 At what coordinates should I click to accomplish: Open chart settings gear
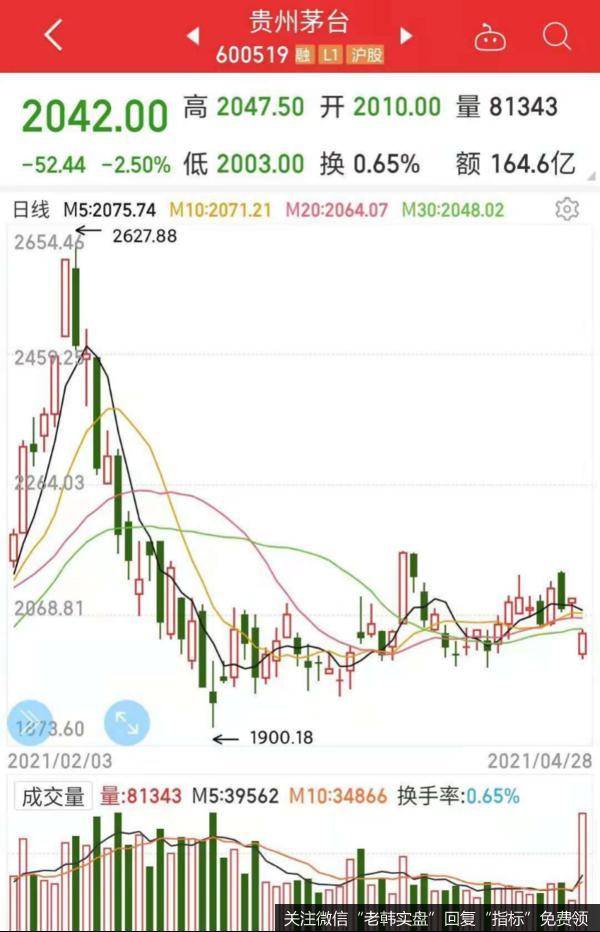[567, 209]
